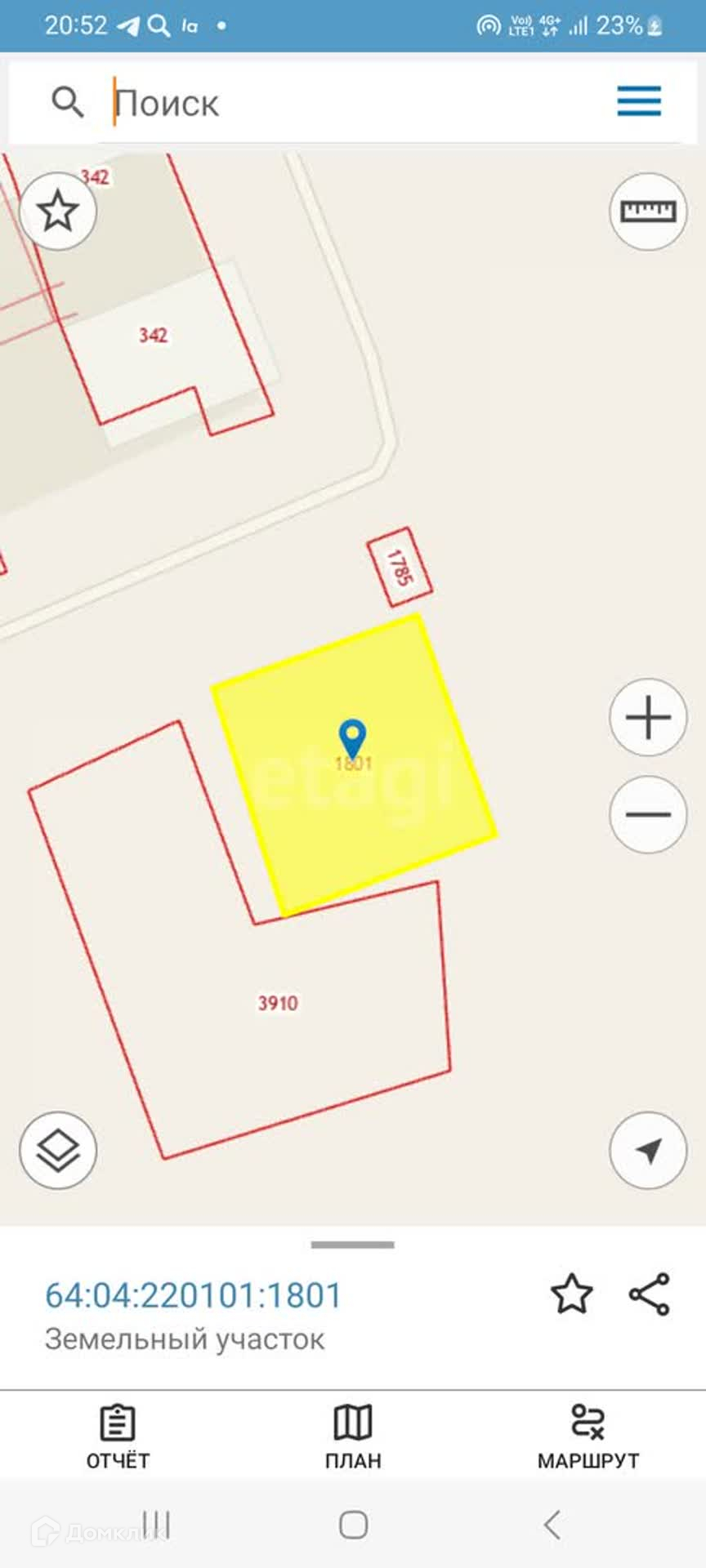
Task: Go back with system navigation button
Action: tap(552, 1525)
